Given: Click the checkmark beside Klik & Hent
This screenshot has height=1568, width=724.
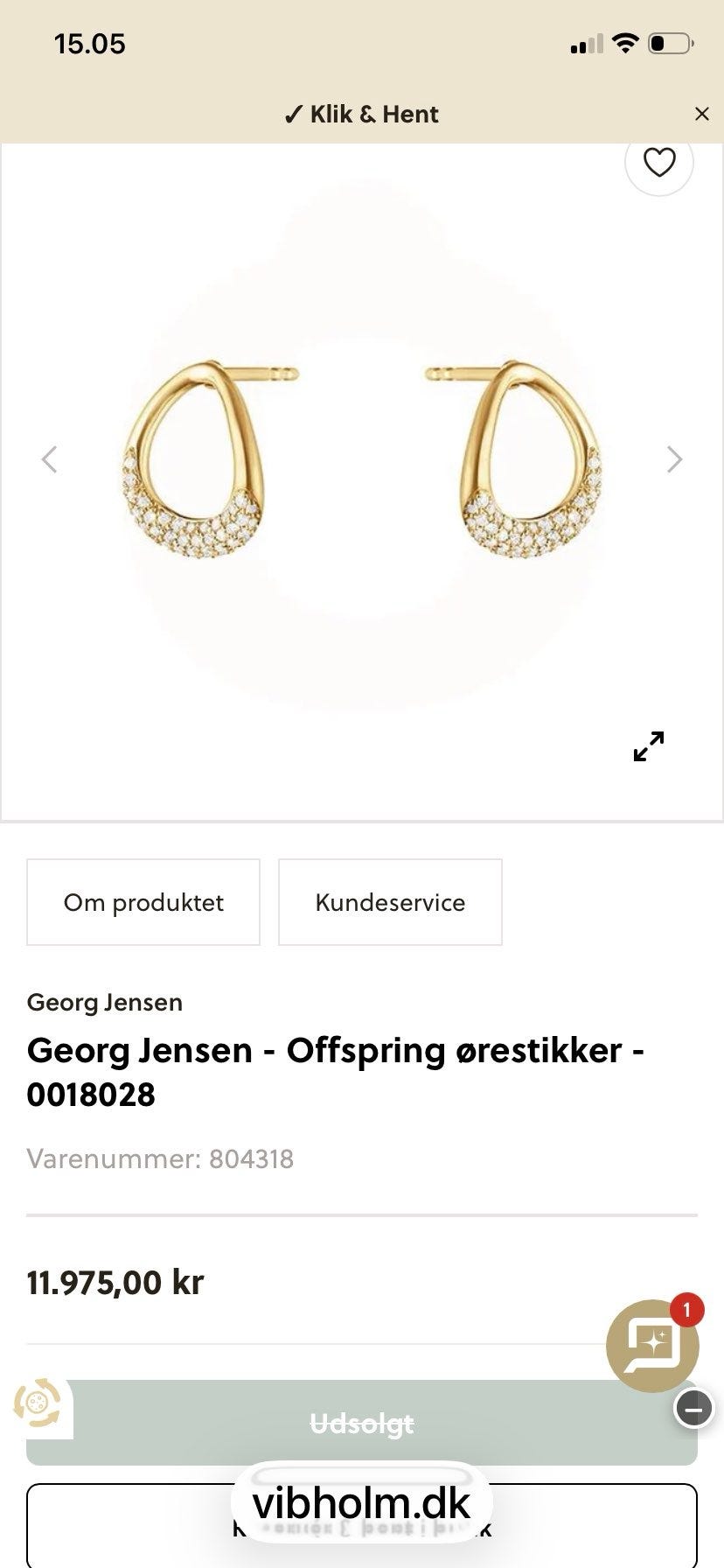Looking at the screenshot, I should pos(295,114).
